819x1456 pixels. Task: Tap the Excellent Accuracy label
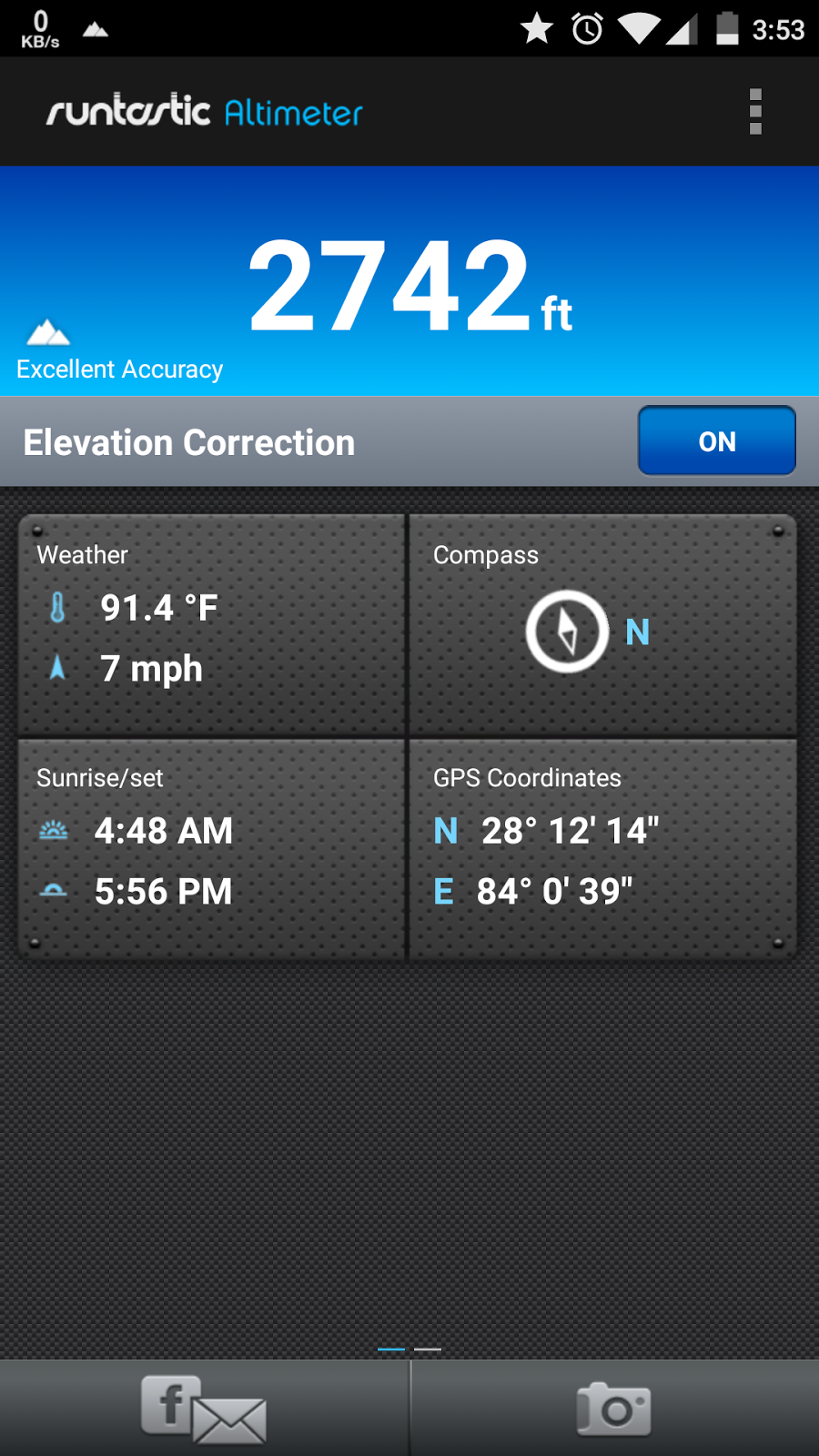click(119, 369)
